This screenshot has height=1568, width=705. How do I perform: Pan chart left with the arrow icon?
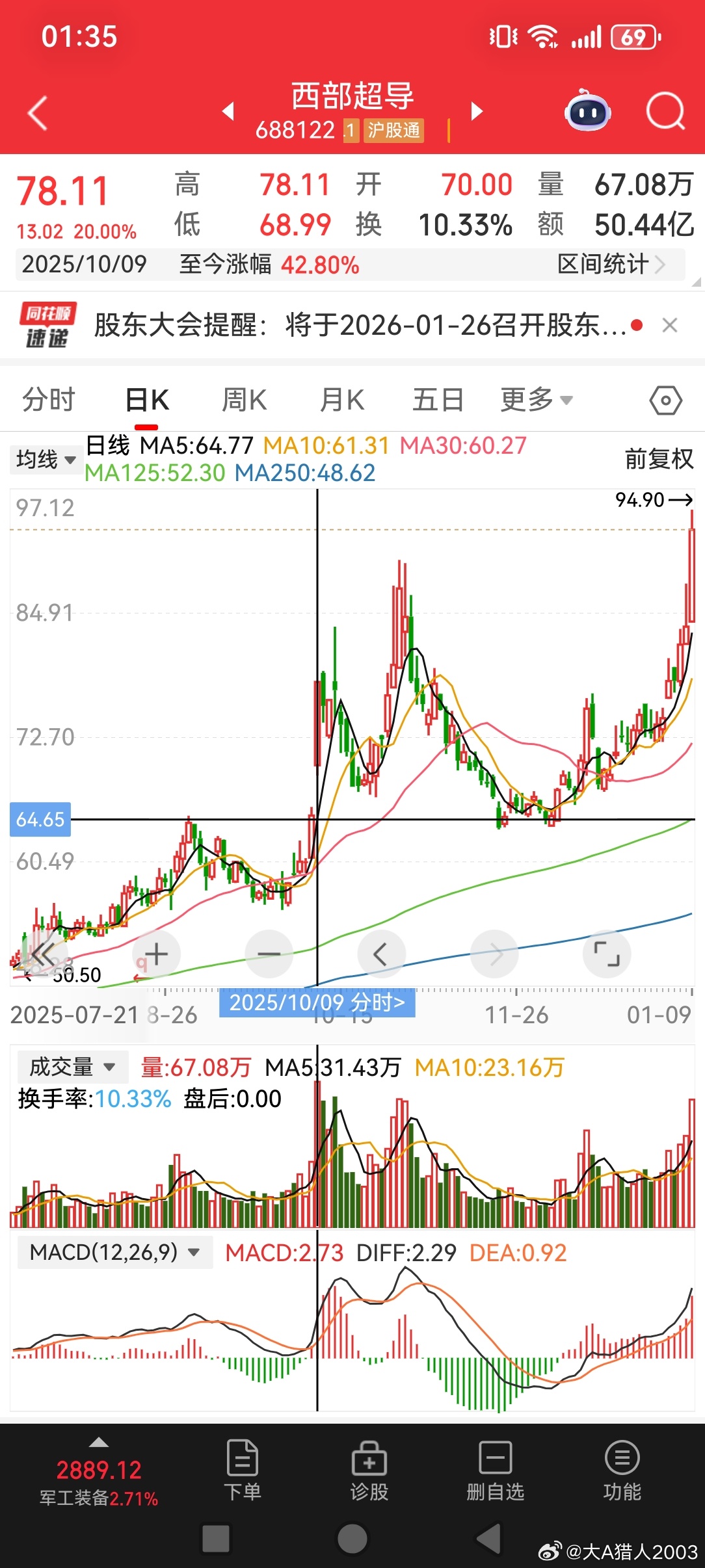pyautogui.click(x=382, y=953)
